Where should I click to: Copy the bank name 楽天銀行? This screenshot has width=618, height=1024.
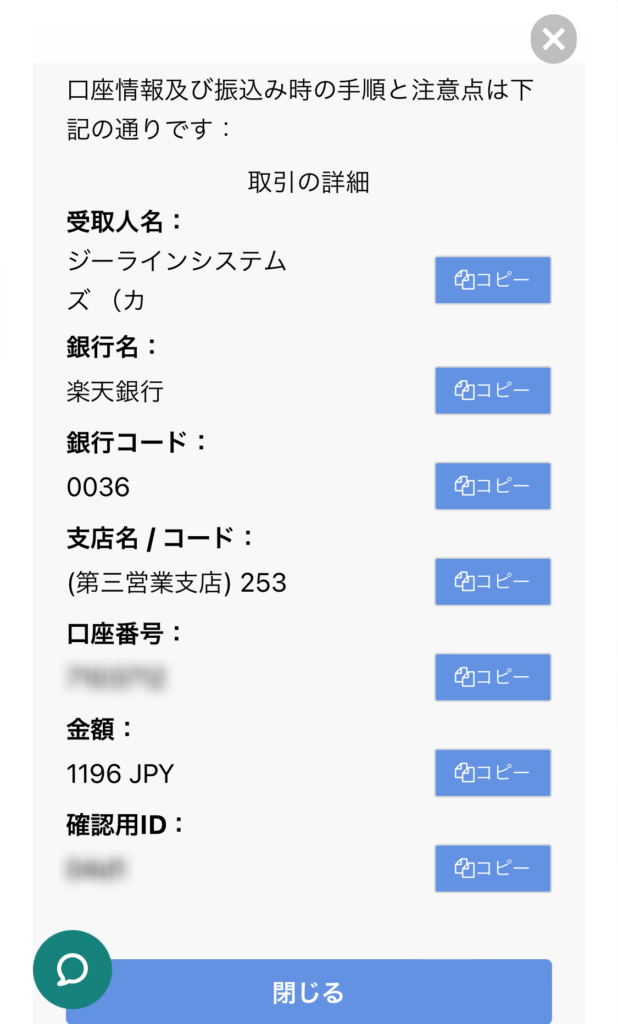pos(493,391)
